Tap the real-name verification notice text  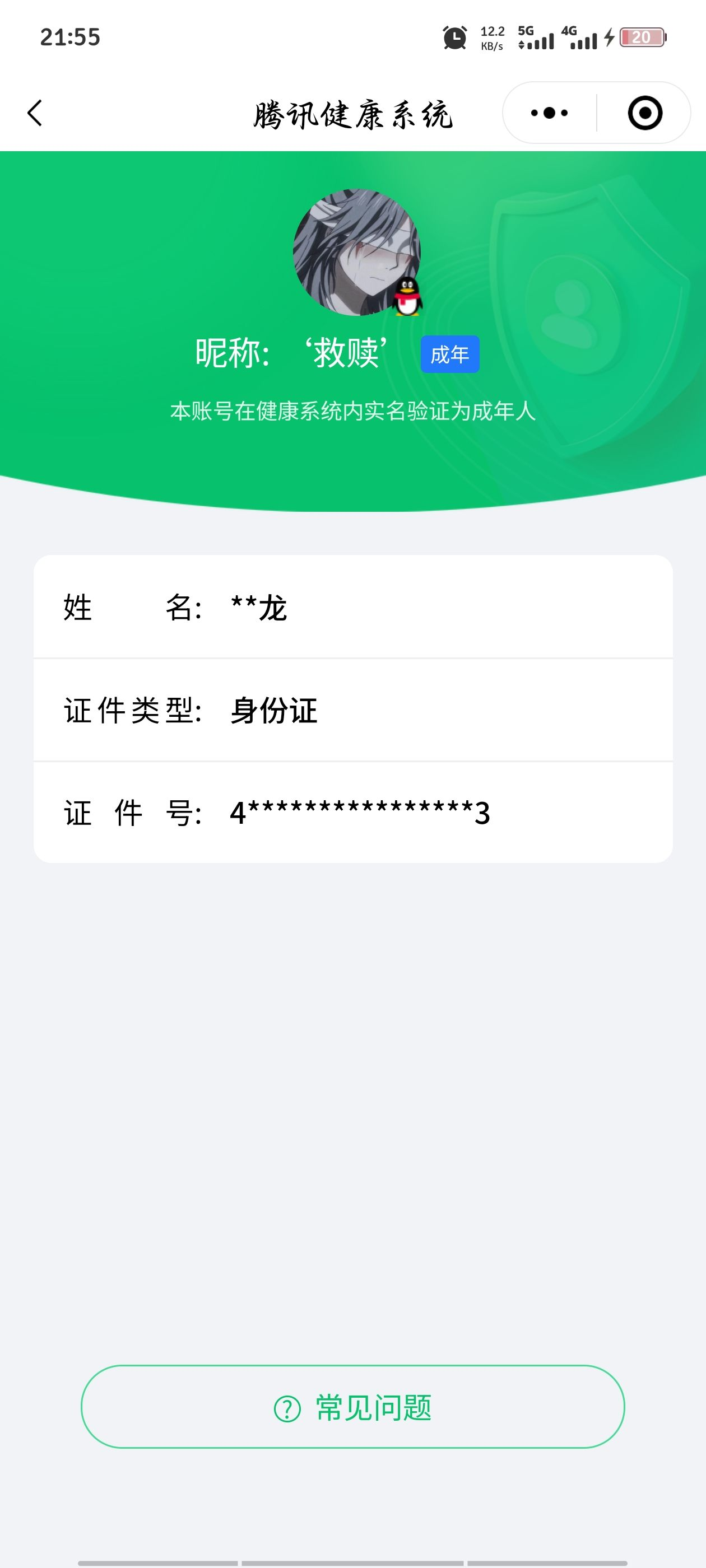(352, 411)
